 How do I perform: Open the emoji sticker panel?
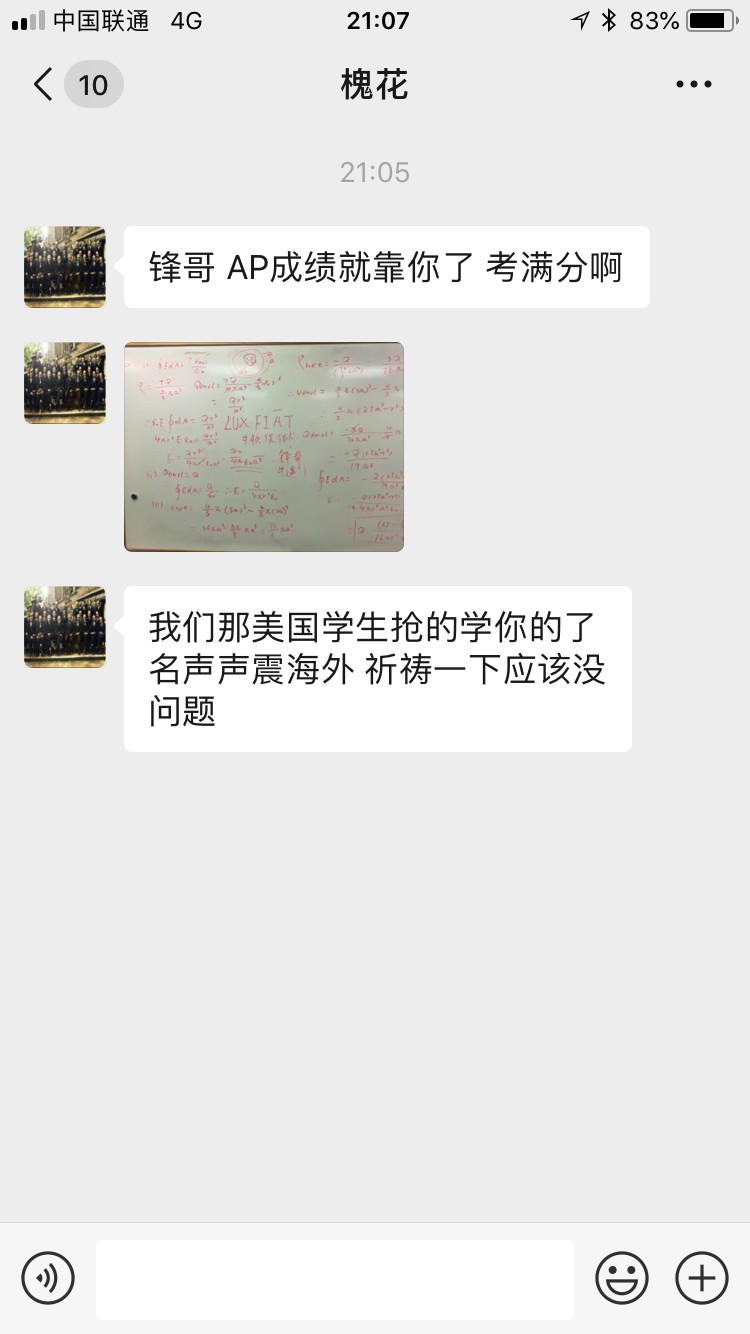622,1278
